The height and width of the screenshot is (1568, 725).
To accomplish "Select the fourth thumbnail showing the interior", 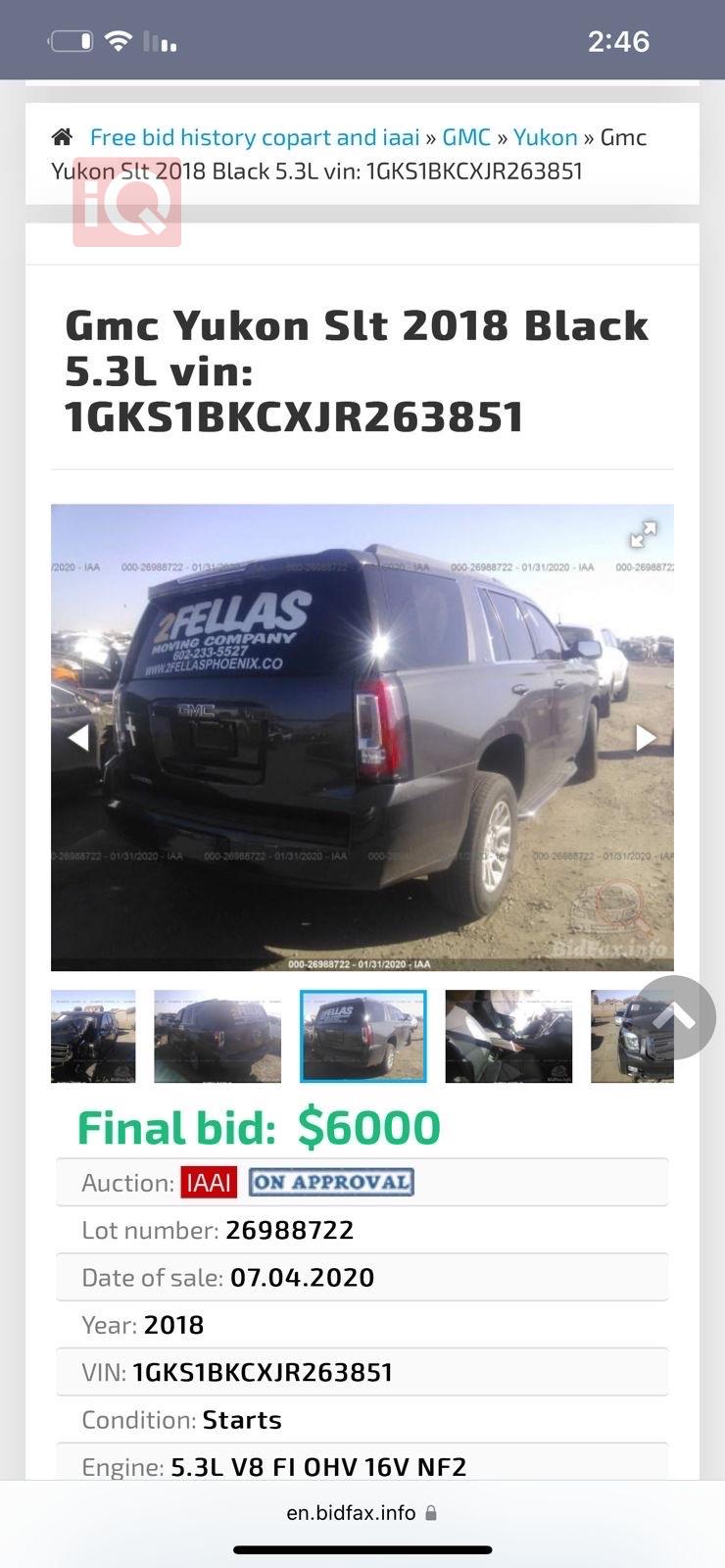I will (x=508, y=1036).
